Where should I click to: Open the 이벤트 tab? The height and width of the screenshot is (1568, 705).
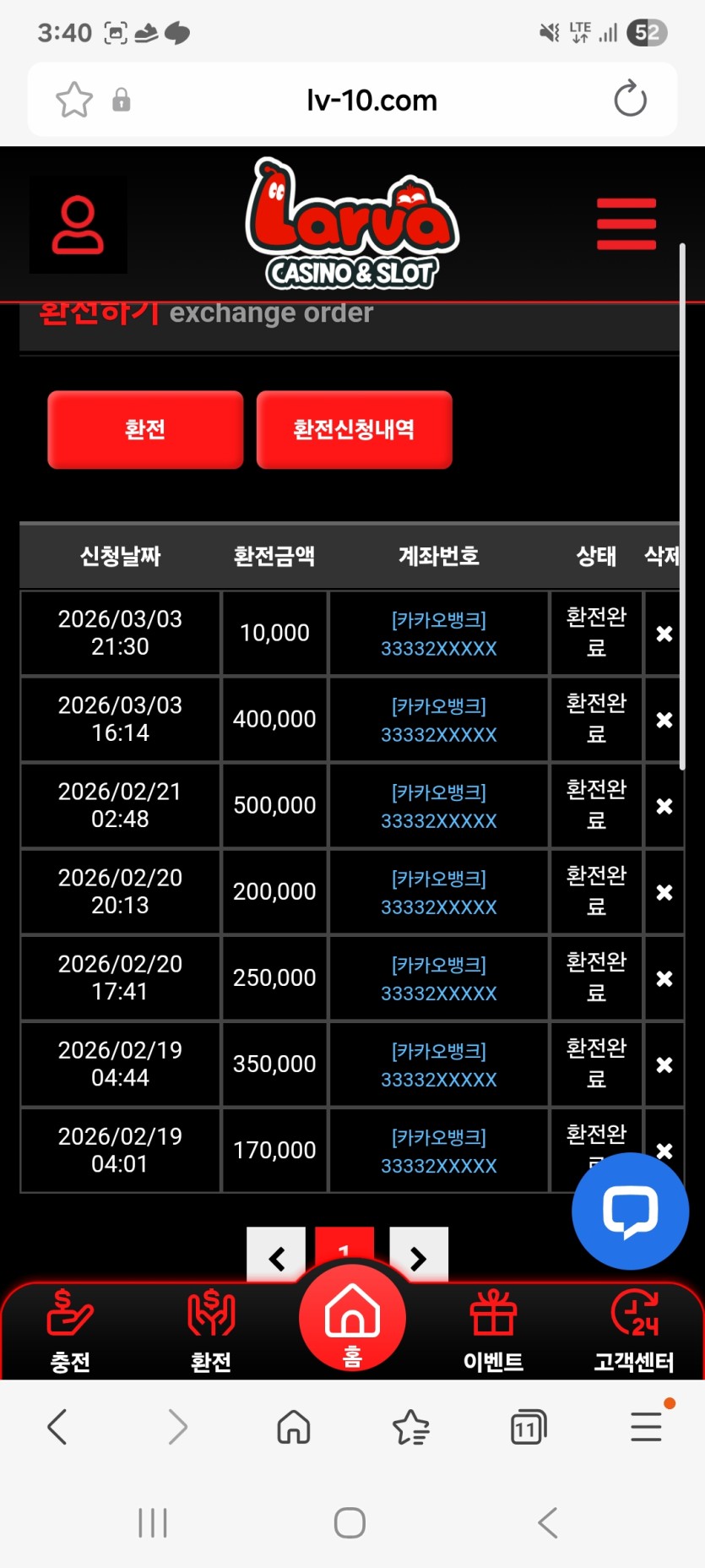[493, 1330]
